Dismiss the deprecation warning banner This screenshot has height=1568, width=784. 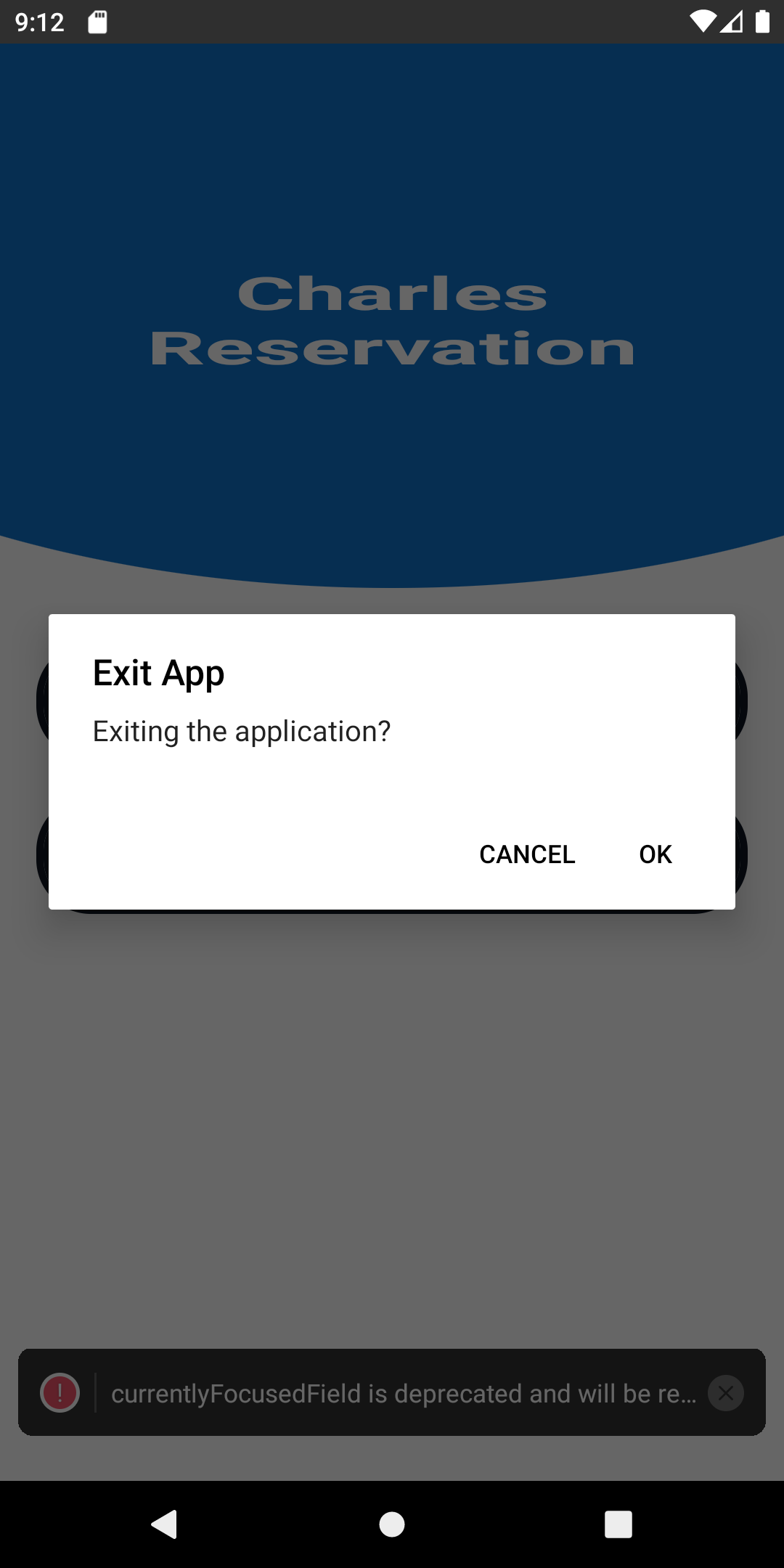tap(725, 1393)
